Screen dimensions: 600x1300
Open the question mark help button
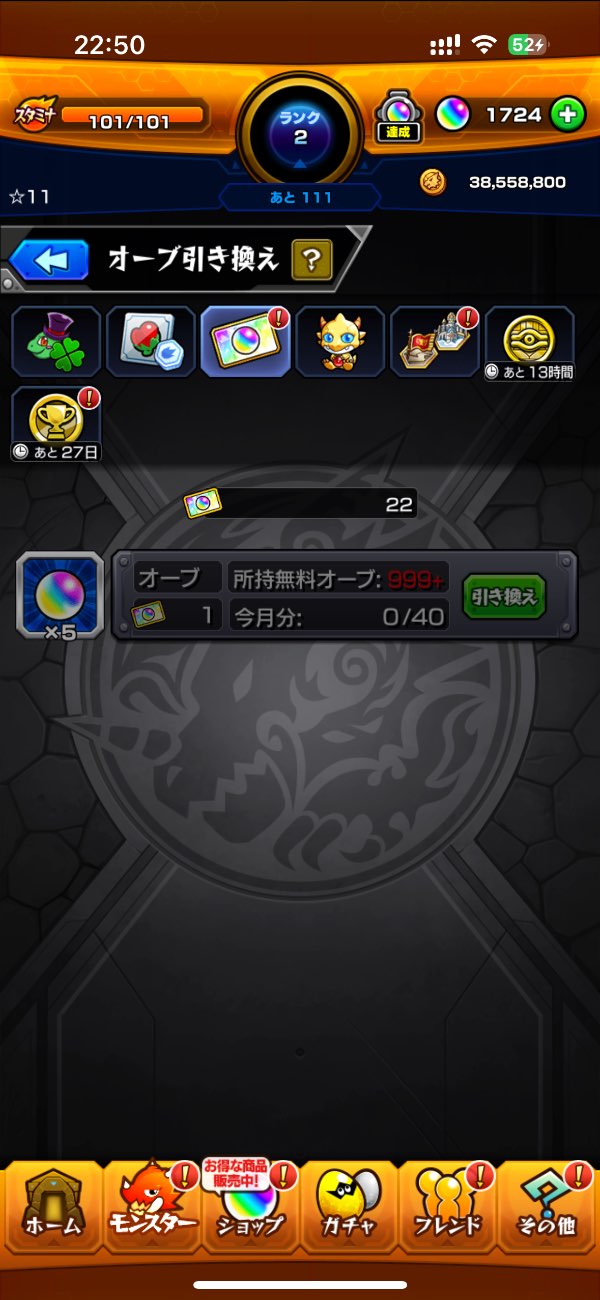click(311, 261)
